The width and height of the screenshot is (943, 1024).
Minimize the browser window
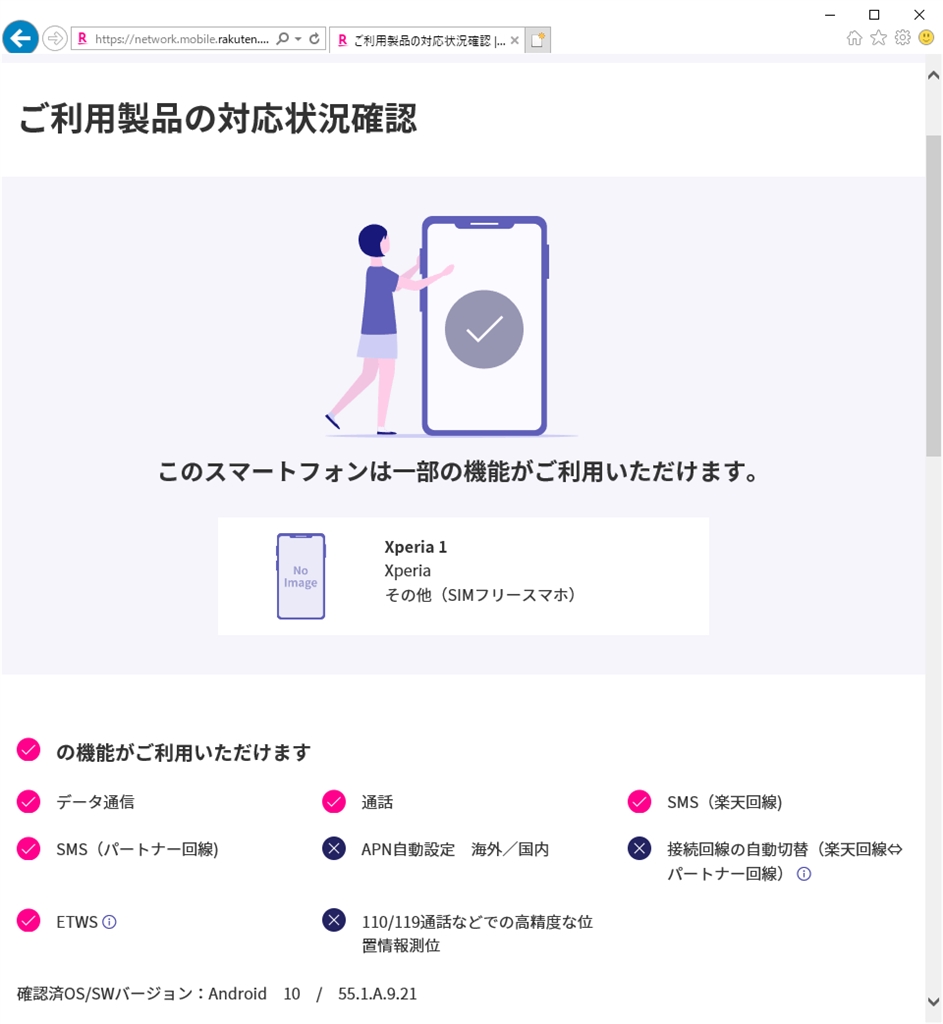[830, 14]
